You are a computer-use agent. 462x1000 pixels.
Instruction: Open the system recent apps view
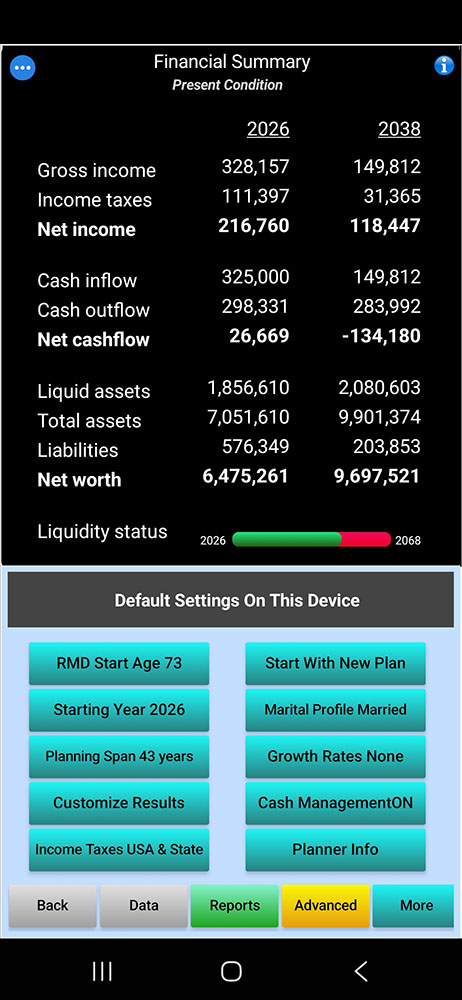[102, 971]
